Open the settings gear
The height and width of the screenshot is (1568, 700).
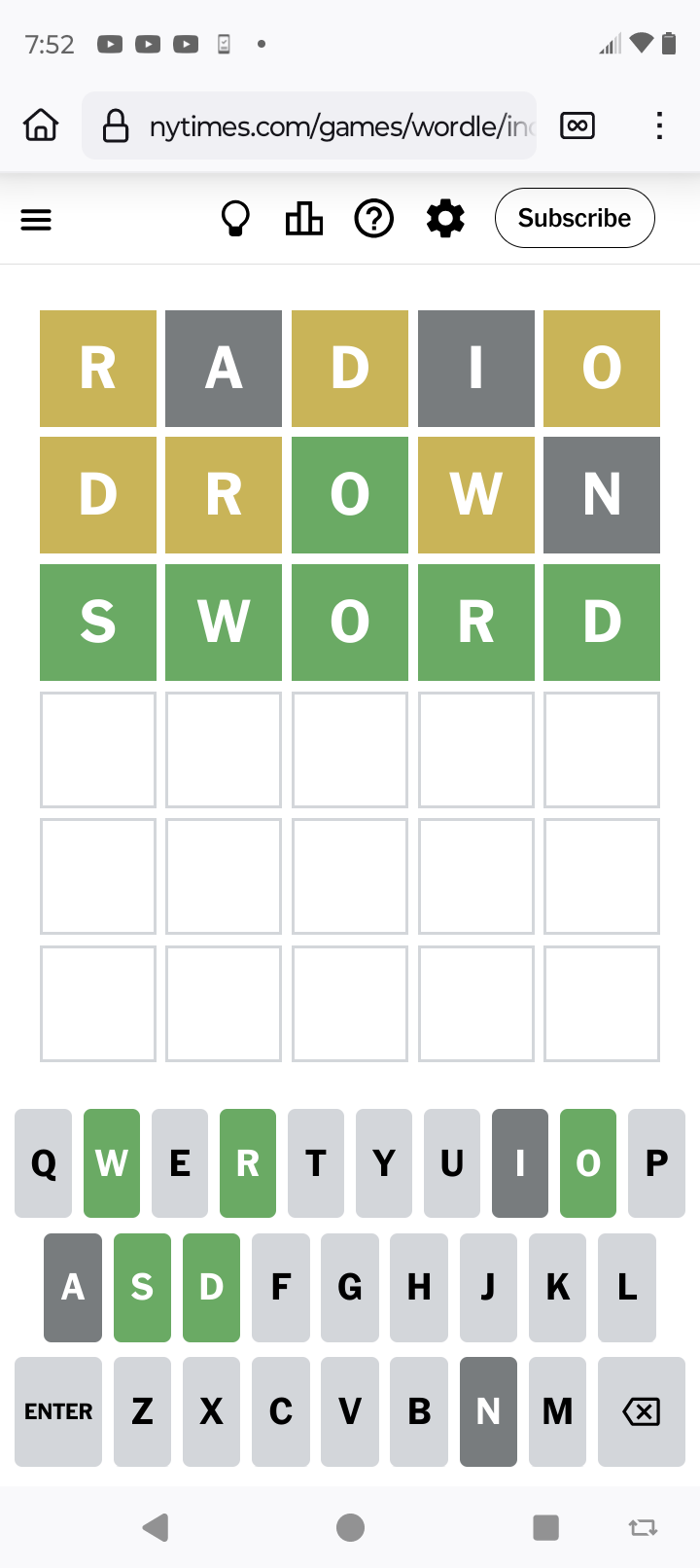[445, 219]
